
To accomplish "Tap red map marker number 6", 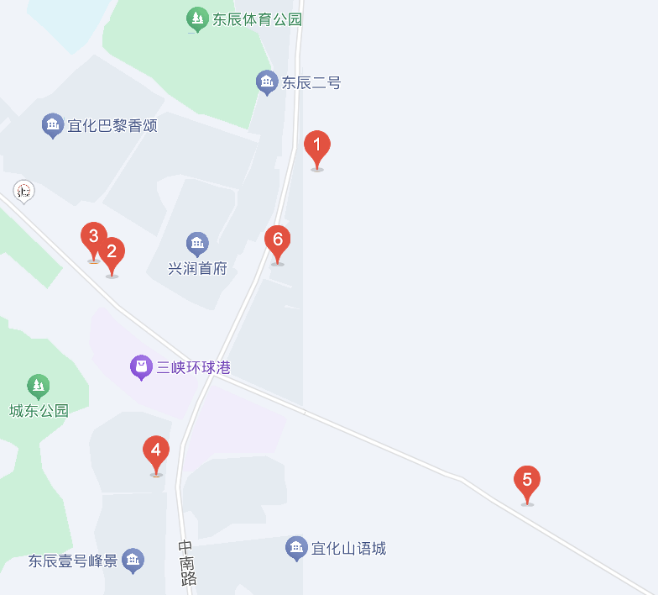I will pyautogui.click(x=277, y=245).
